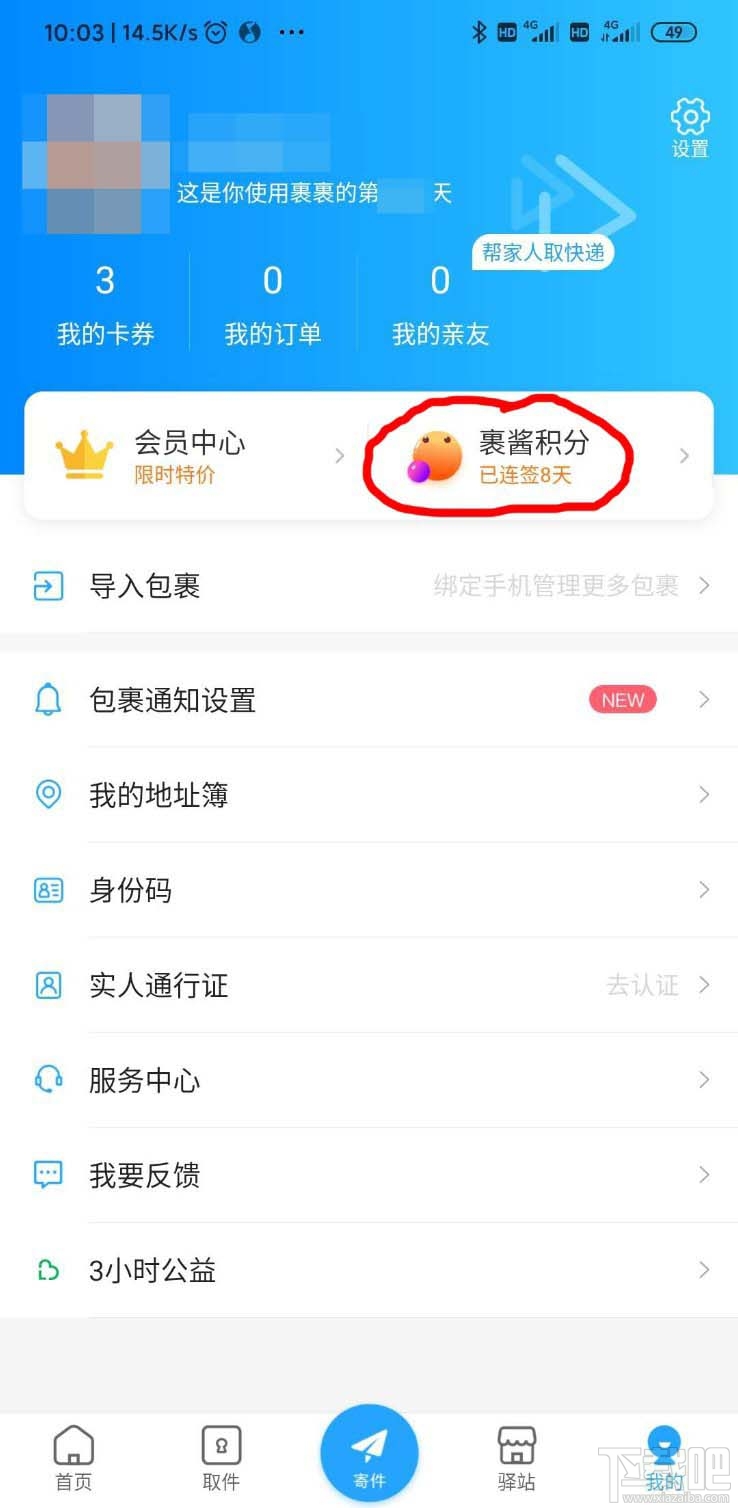Open 实人通行证 via its chevron
The image size is (738, 1508).
[705, 985]
